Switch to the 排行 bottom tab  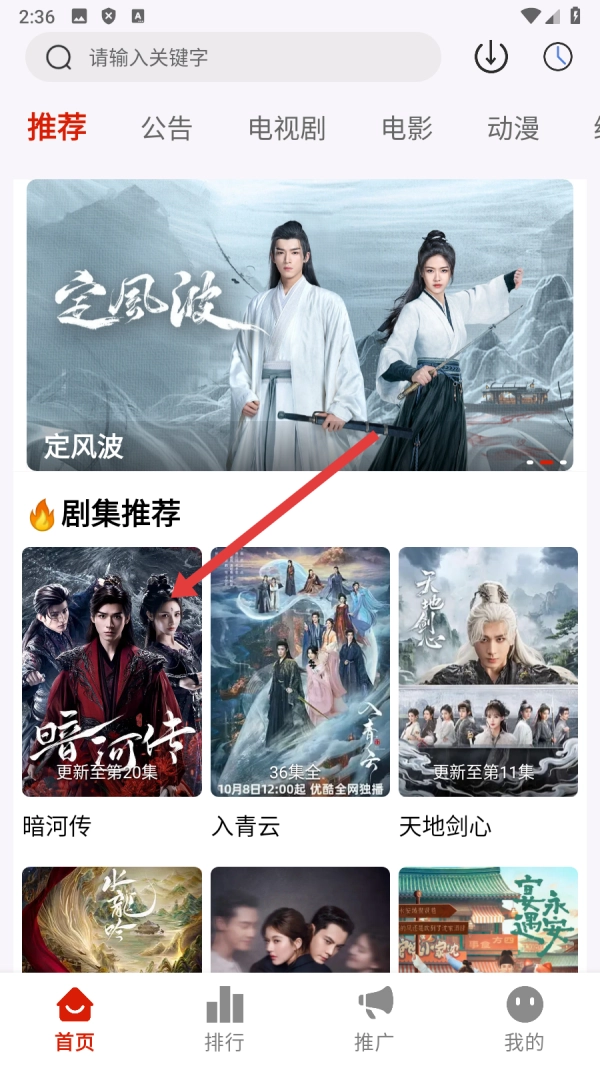coord(224,1018)
